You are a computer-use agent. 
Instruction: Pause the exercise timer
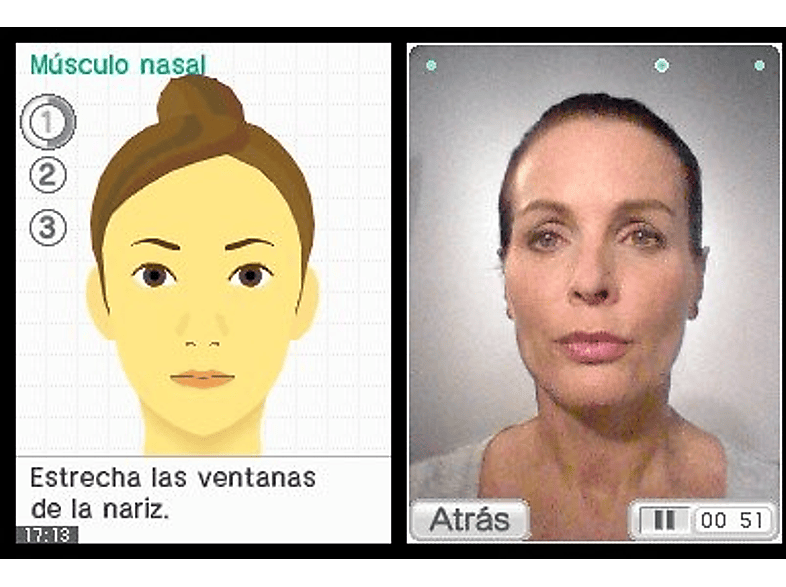664,520
